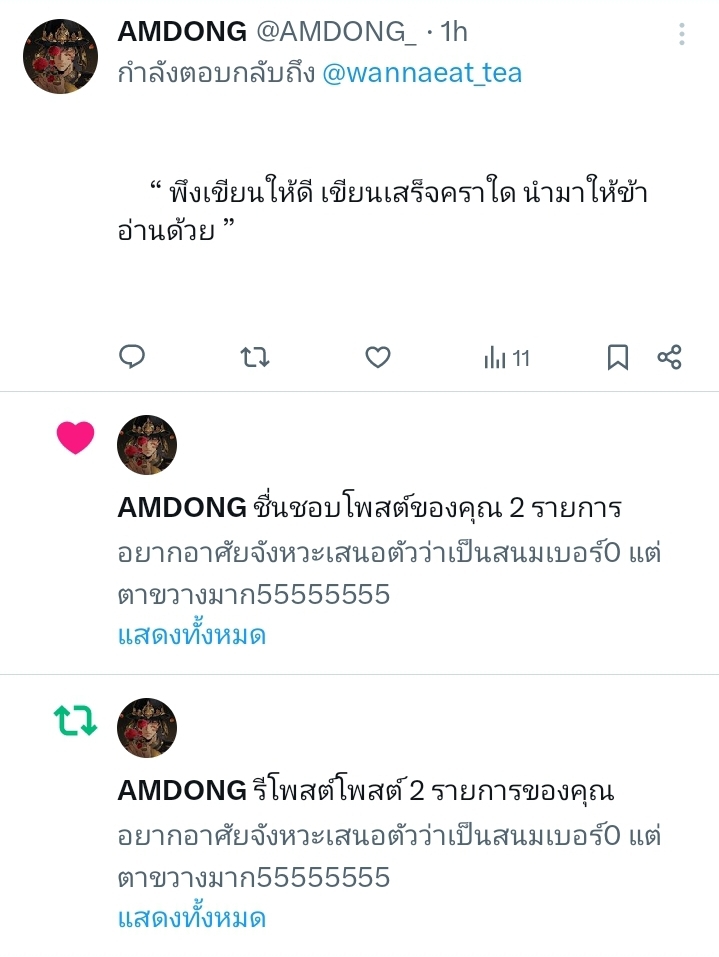The height and width of the screenshot is (957, 719).
Task: Like AMDONG's reply
Action: coord(377,357)
